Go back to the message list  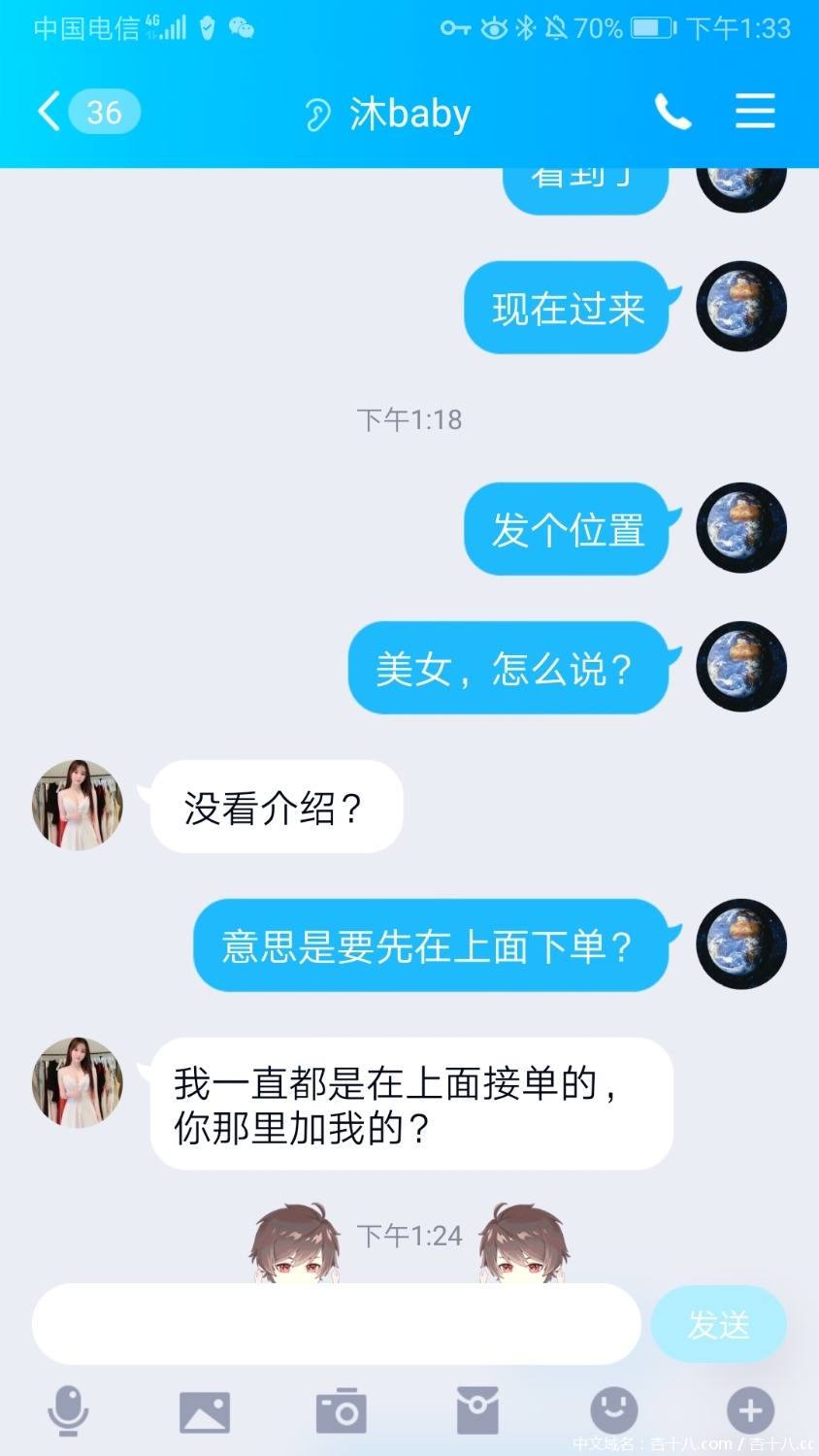[50, 112]
